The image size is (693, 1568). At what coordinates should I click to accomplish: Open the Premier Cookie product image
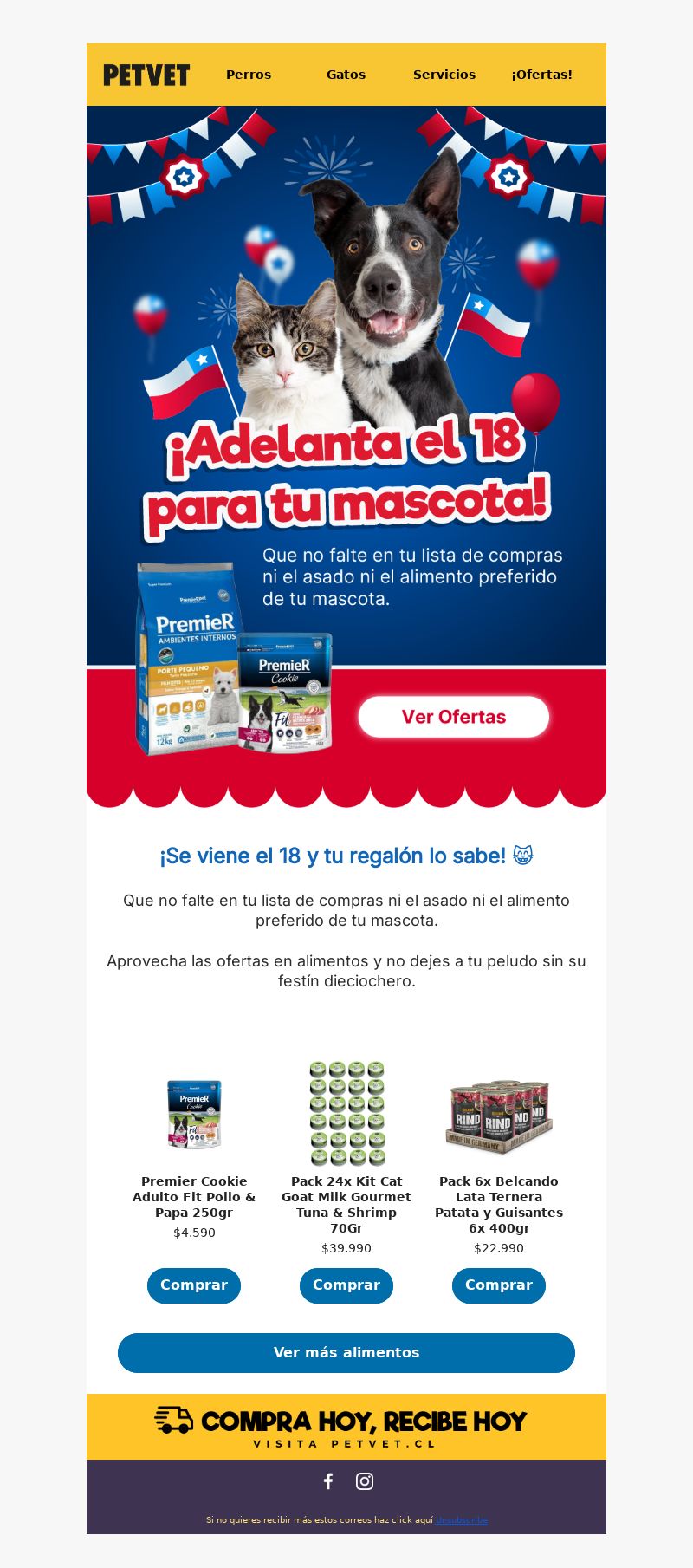194,1115
